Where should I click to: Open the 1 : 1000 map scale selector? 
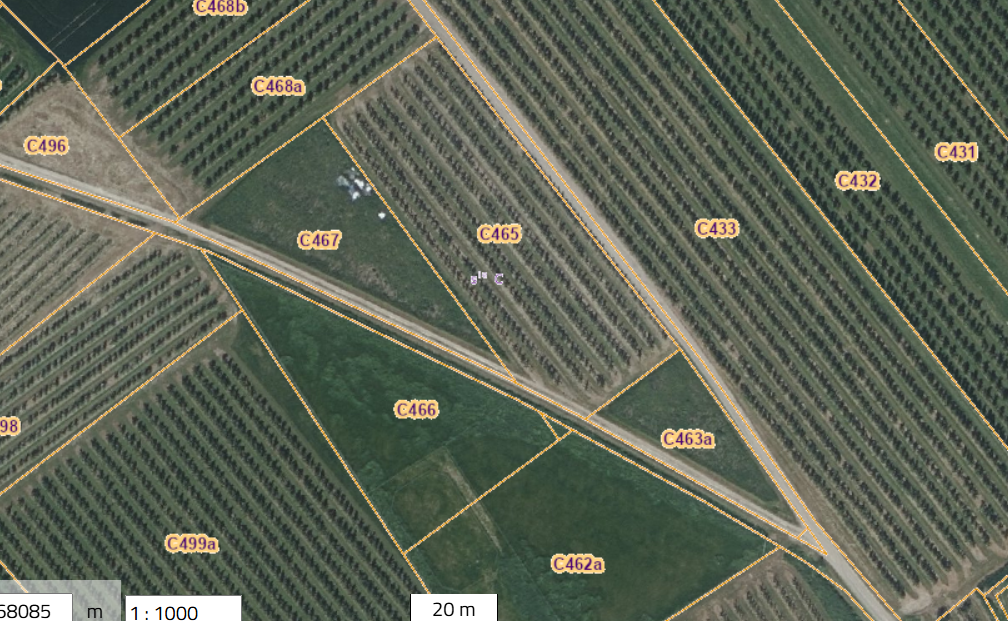pyautogui.click(x=183, y=610)
